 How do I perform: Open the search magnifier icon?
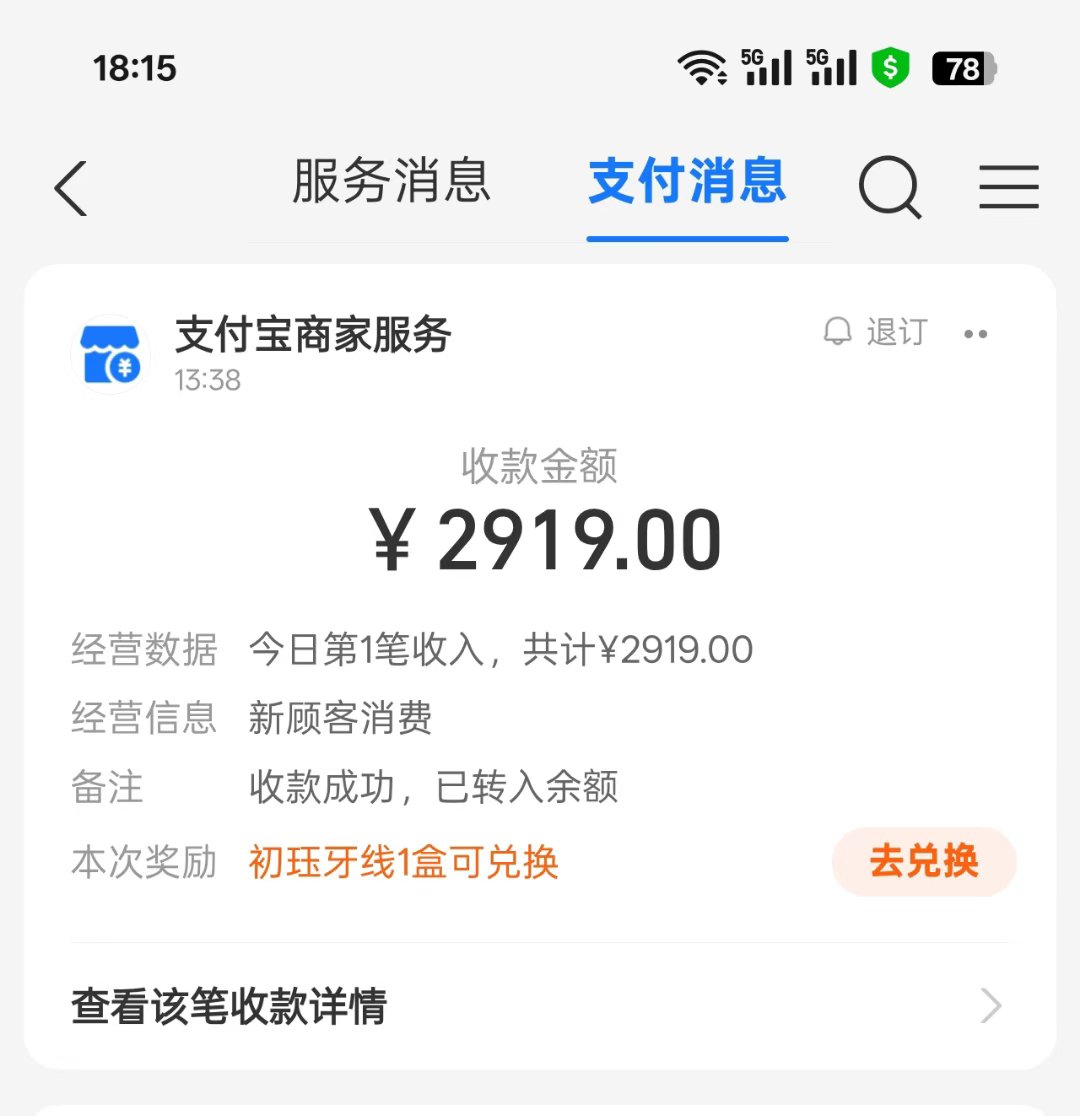tap(889, 187)
